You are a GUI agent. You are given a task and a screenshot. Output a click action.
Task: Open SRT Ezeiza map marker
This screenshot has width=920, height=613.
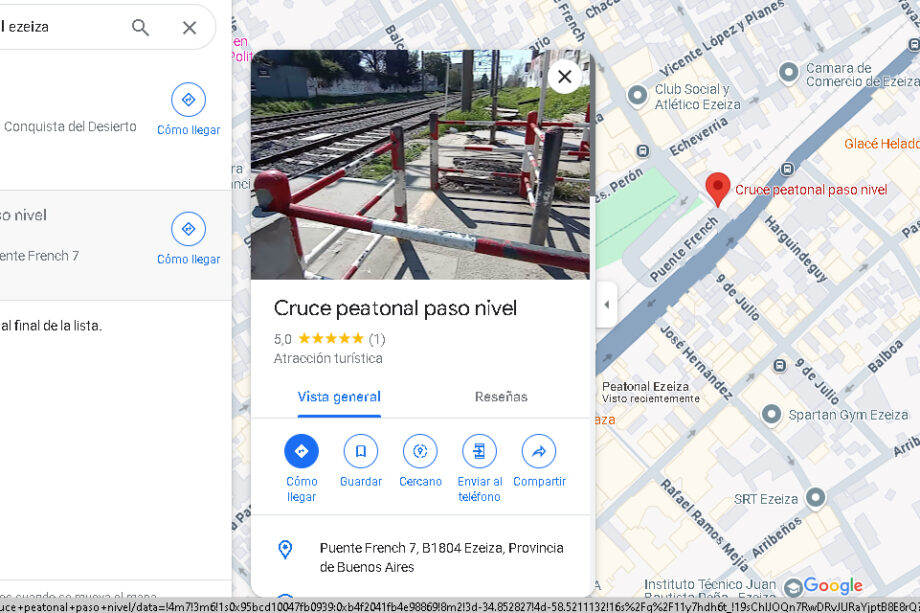(815, 497)
